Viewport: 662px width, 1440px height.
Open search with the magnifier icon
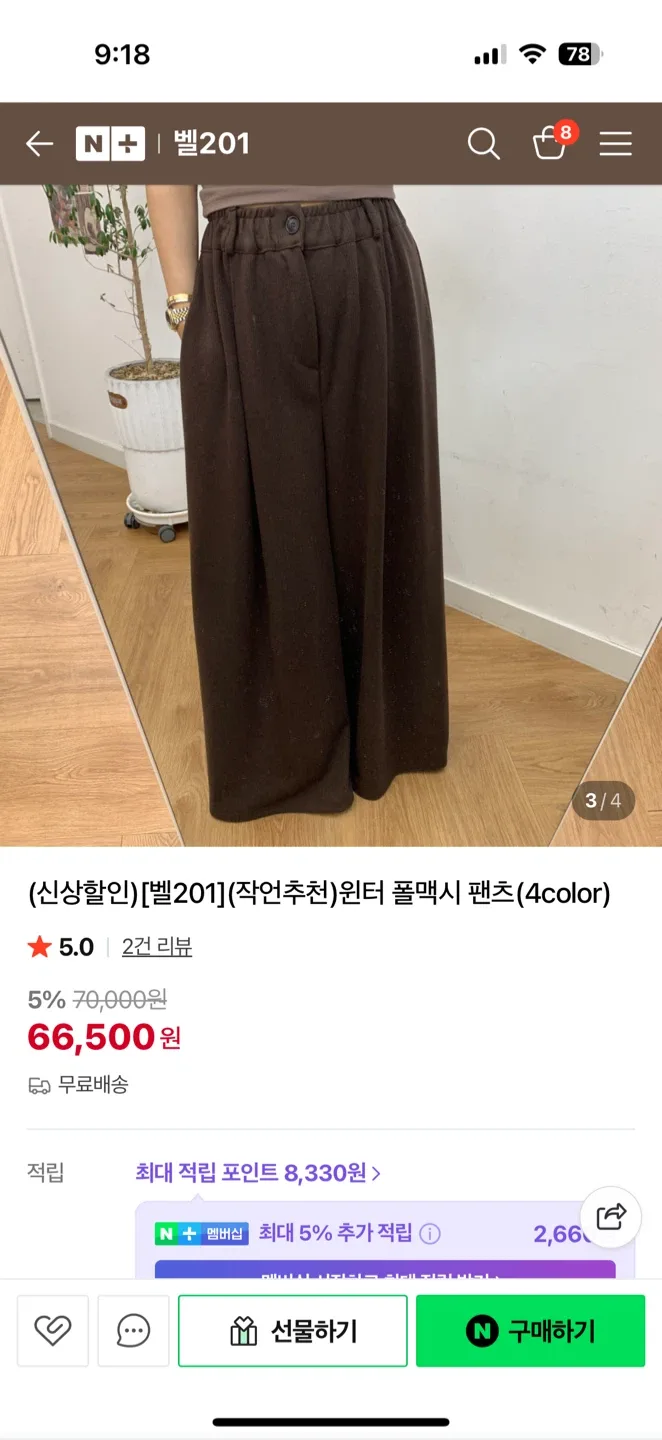tap(483, 144)
